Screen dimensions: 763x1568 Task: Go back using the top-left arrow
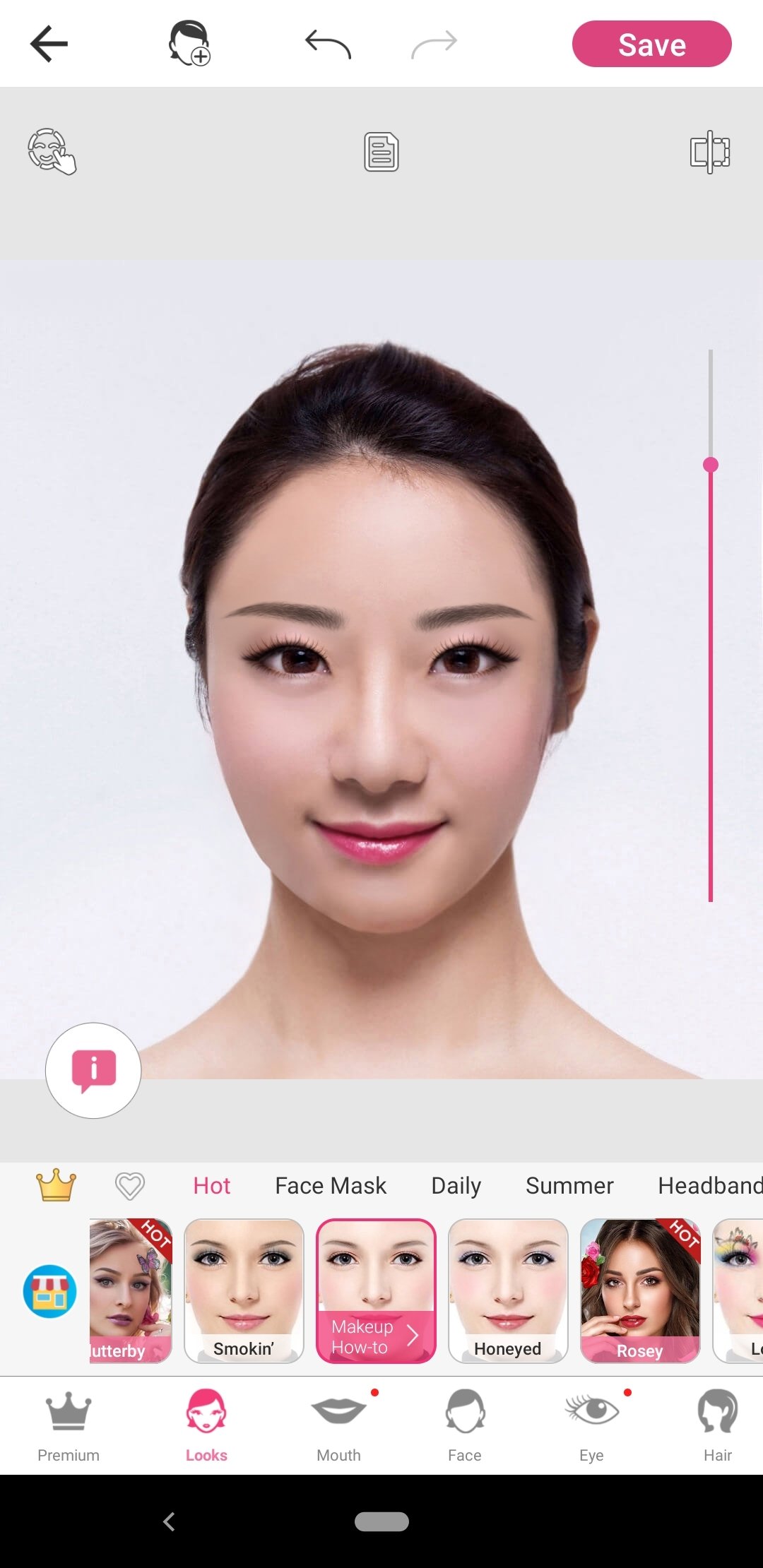pos(49,44)
